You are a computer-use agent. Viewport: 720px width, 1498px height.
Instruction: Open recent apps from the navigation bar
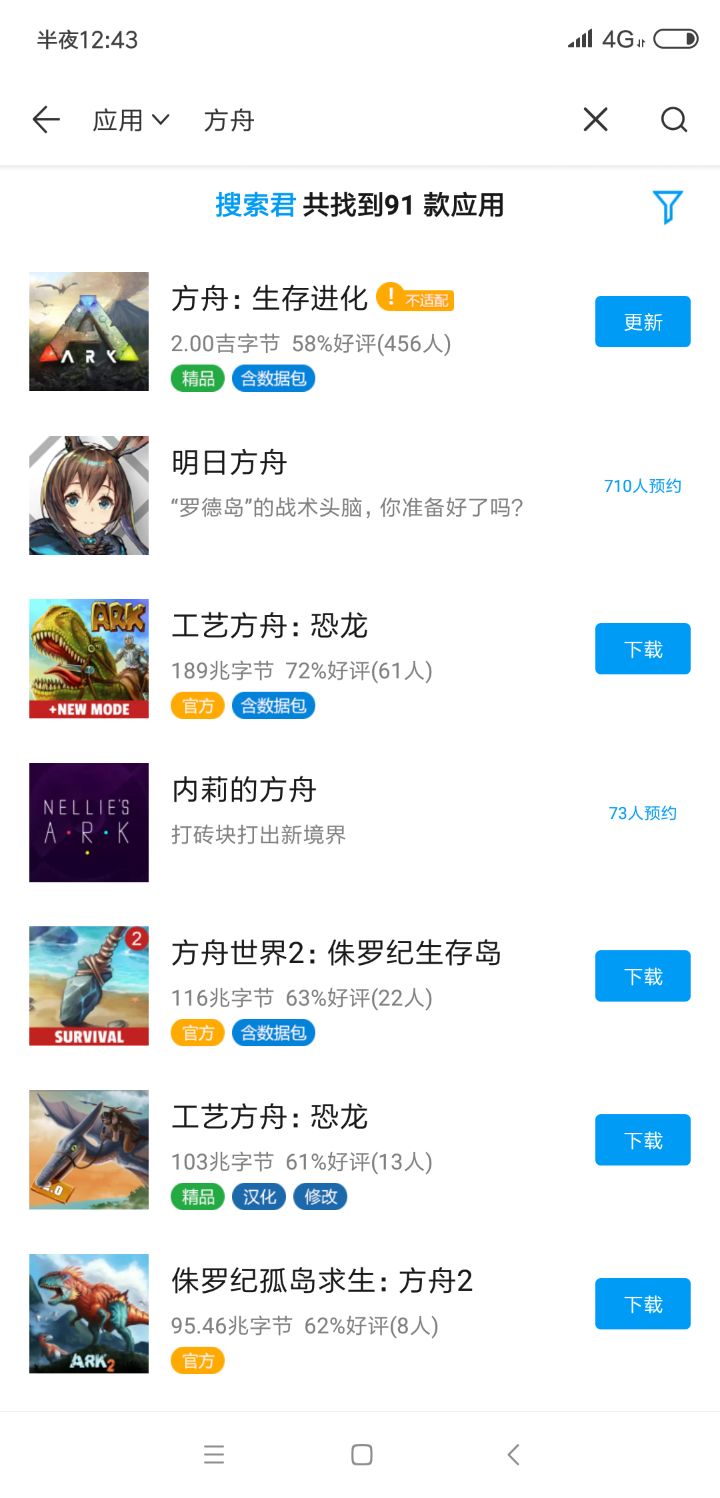(x=214, y=1455)
